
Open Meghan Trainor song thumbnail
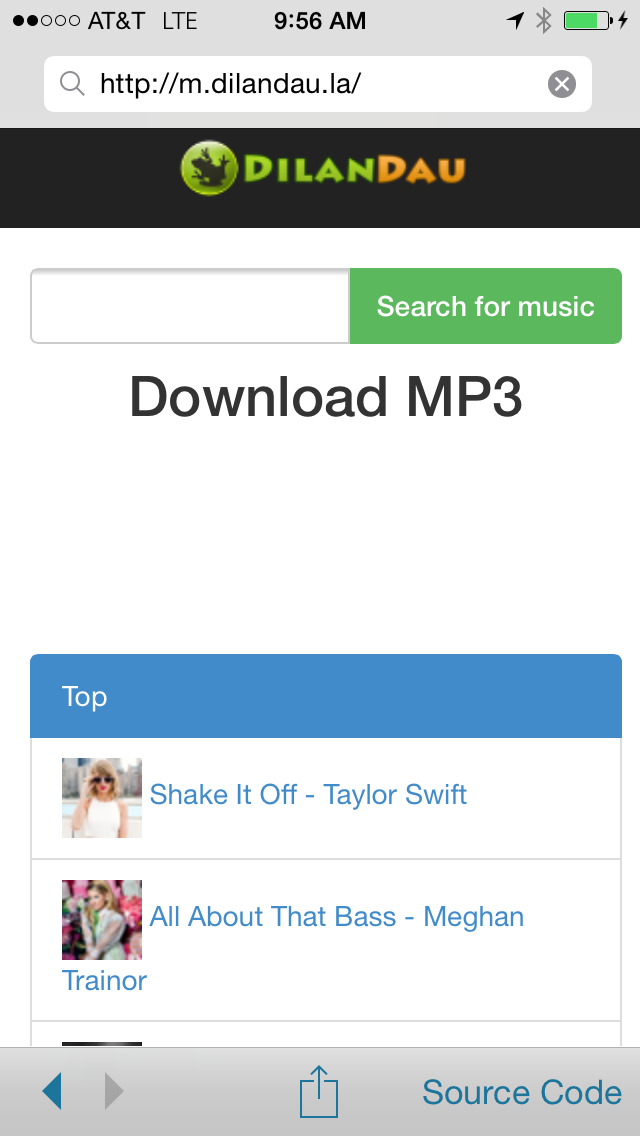click(x=102, y=919)
